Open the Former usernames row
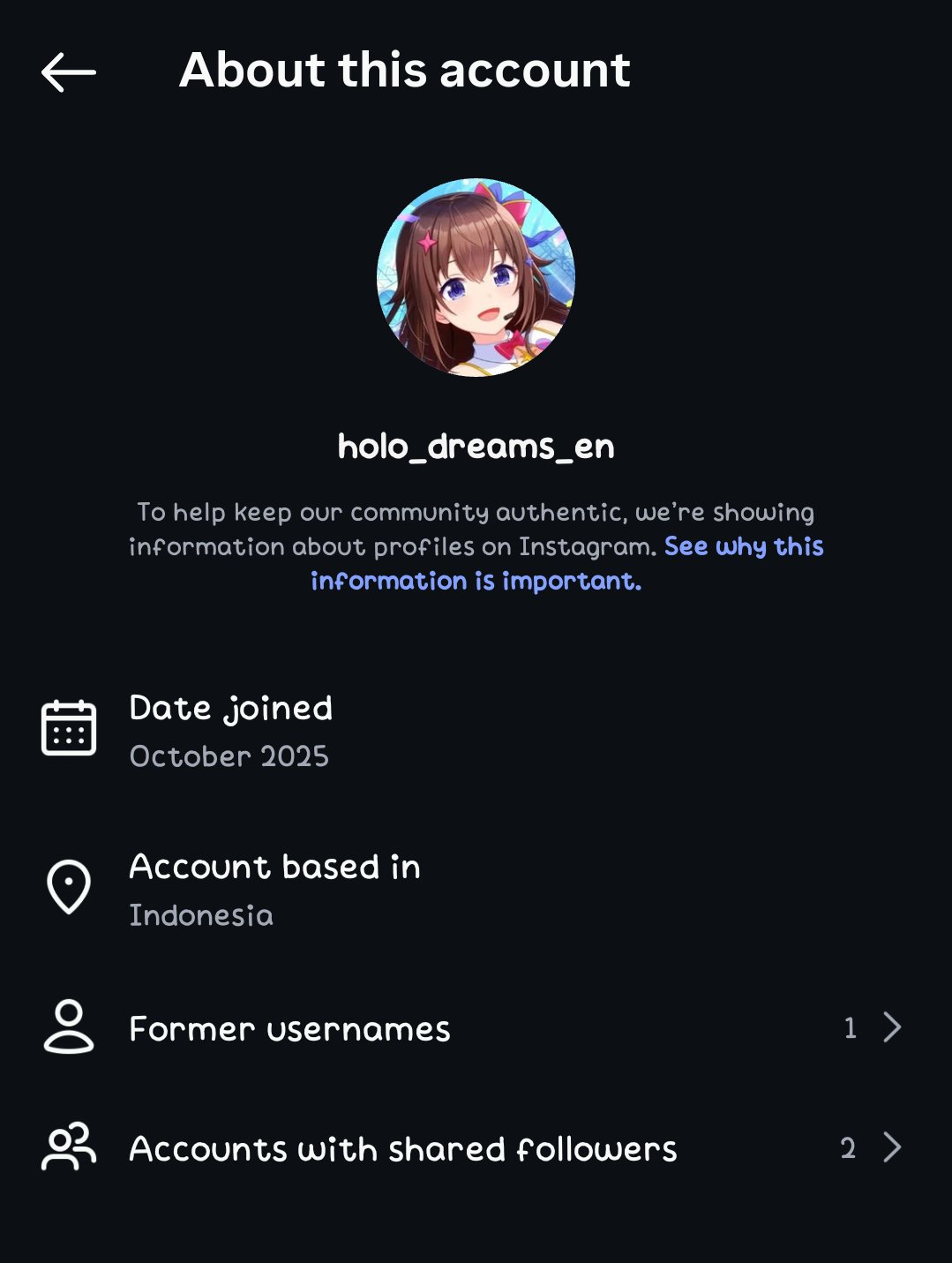 [476, 1027]
